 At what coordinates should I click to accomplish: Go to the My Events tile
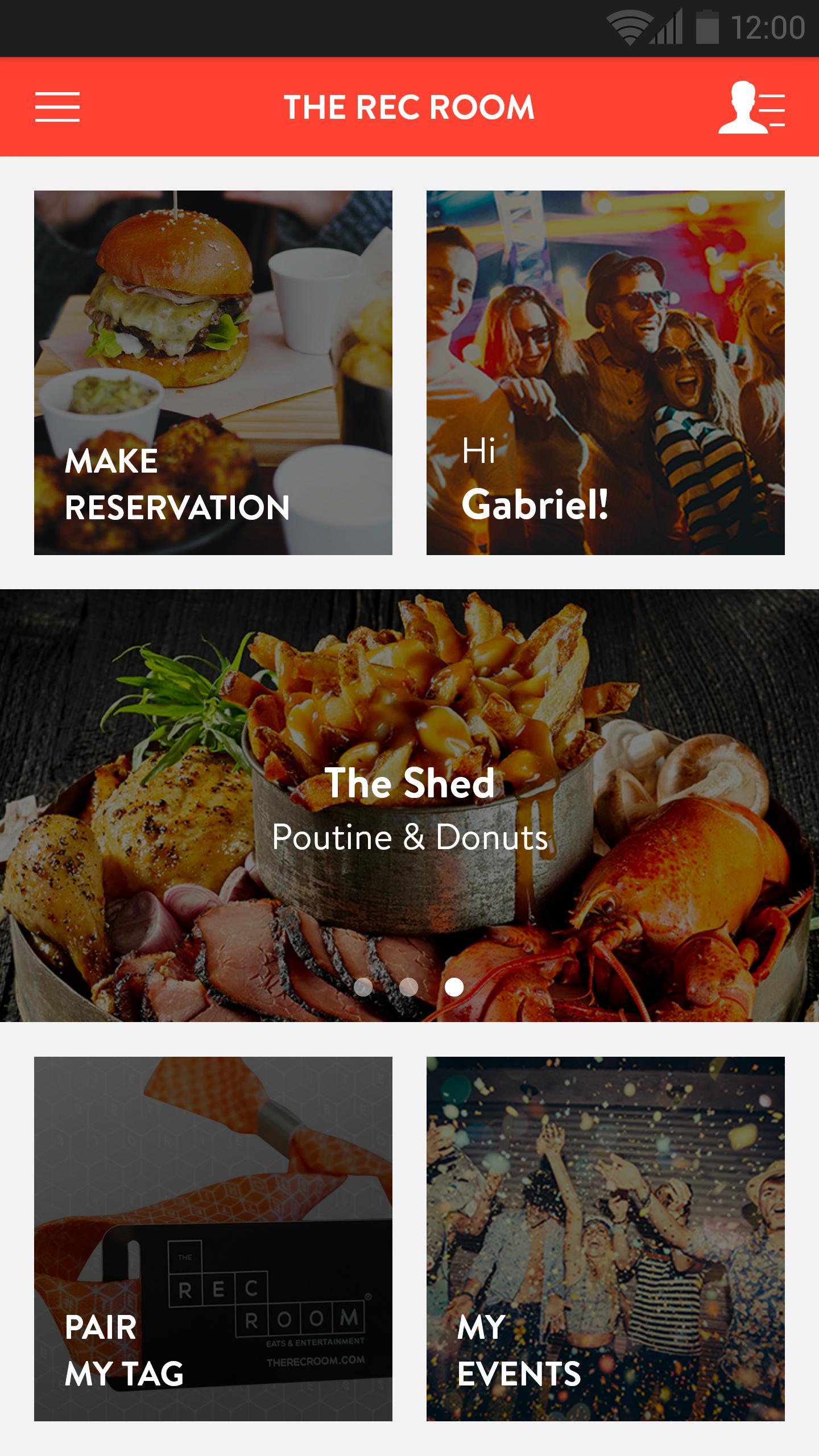tap(606, 1239)
